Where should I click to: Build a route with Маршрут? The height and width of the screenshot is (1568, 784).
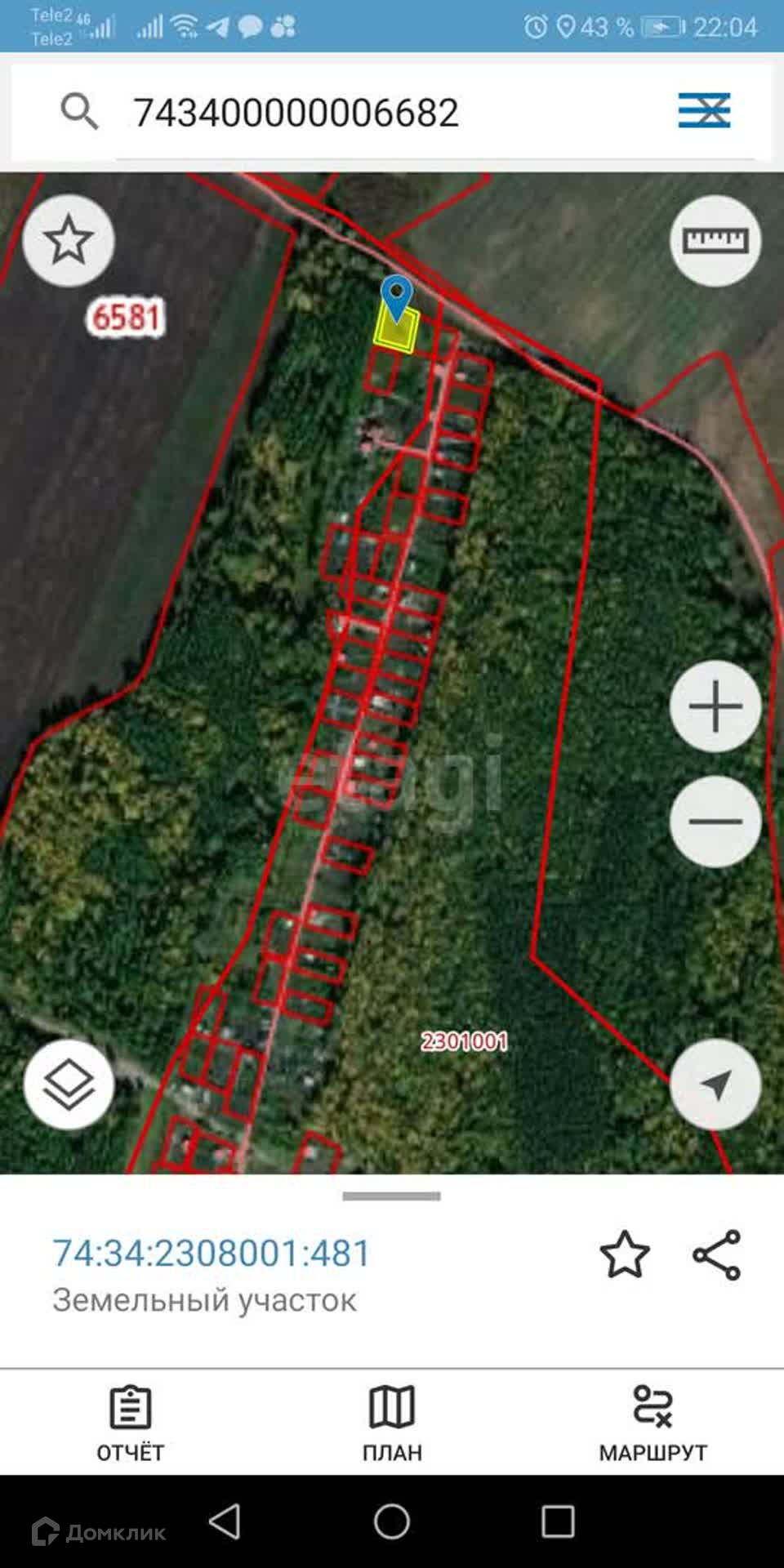653,1424
